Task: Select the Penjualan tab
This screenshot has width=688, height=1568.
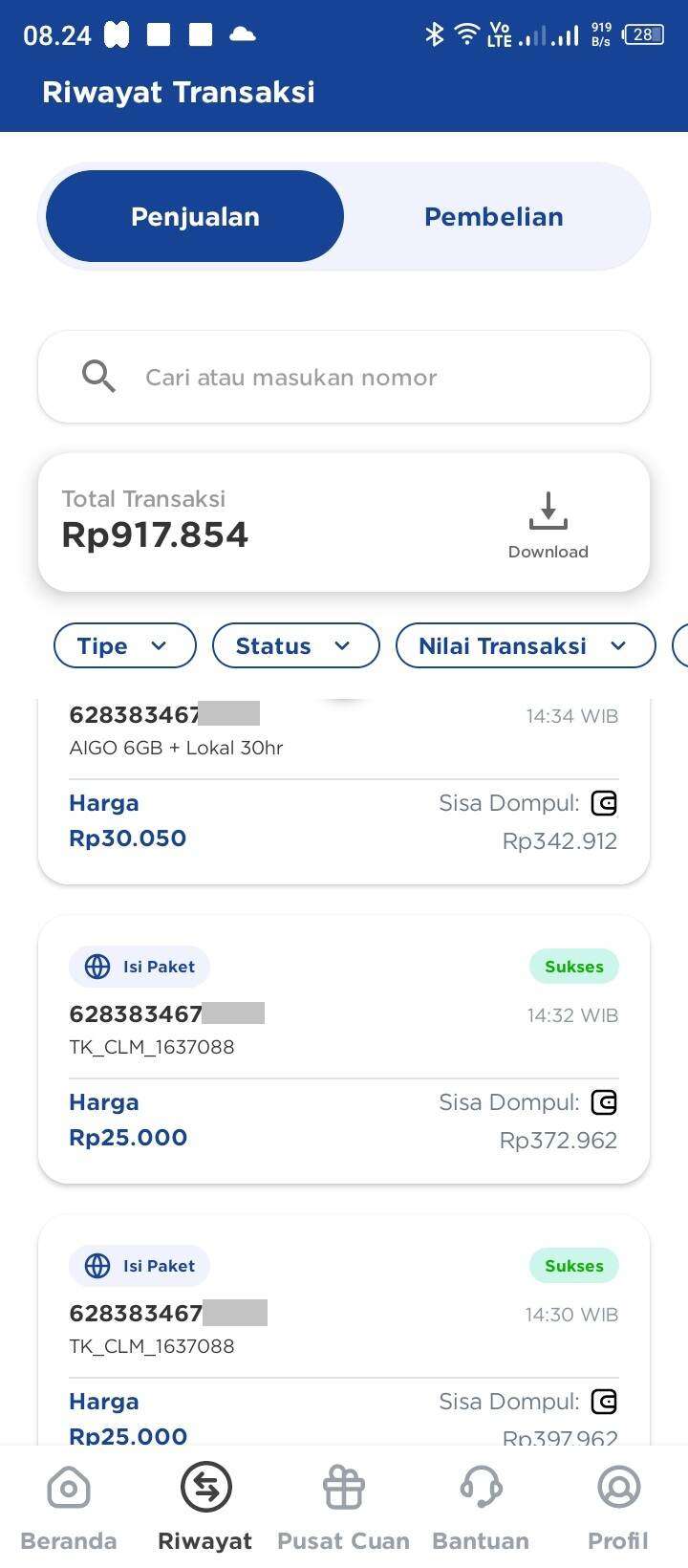Action: click(195, 217)
